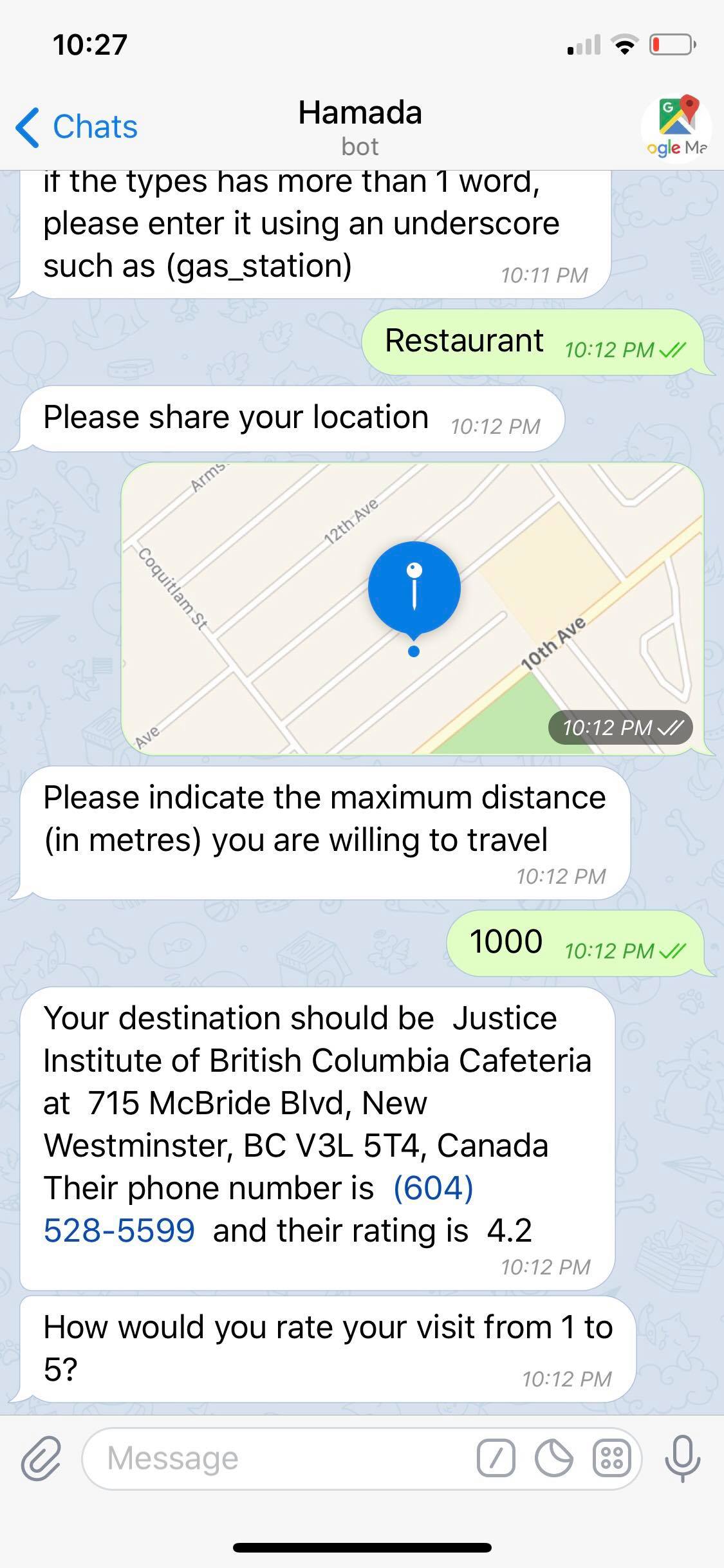Open the sticker panel
This screenshot has width=724, height=1568.
(553, 1459)
